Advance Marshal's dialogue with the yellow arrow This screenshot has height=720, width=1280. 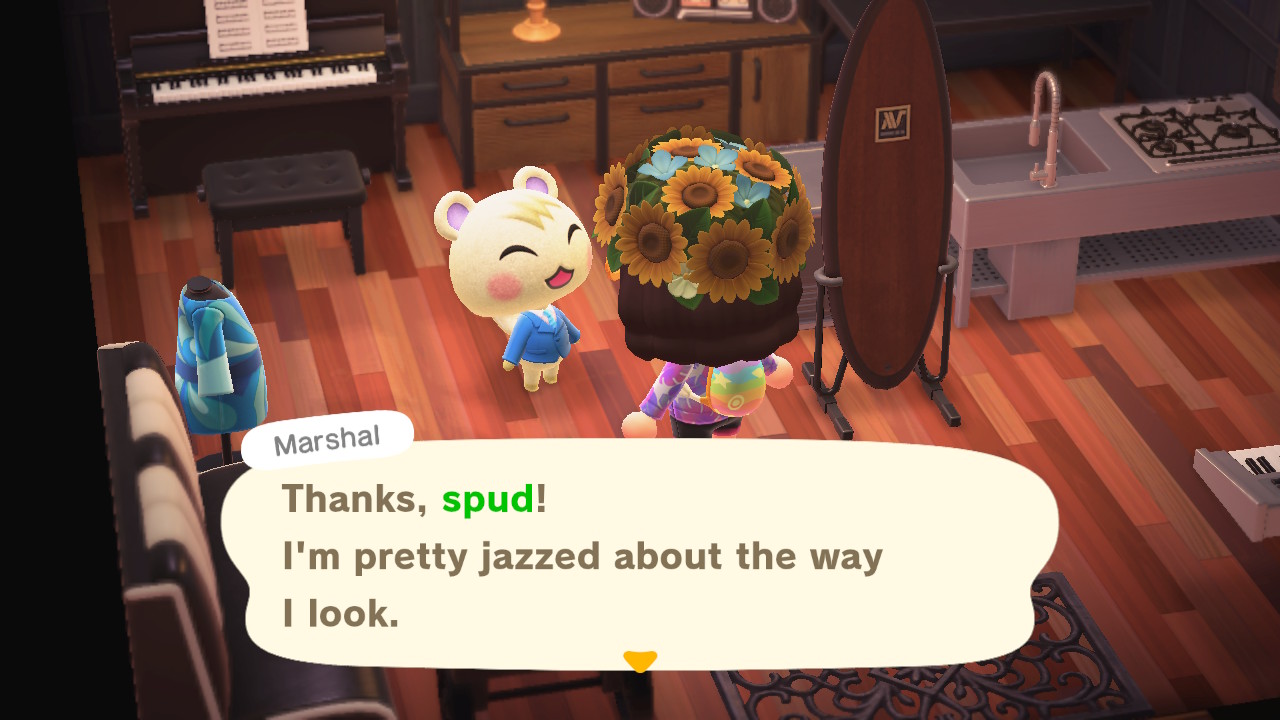pos(639,661)
